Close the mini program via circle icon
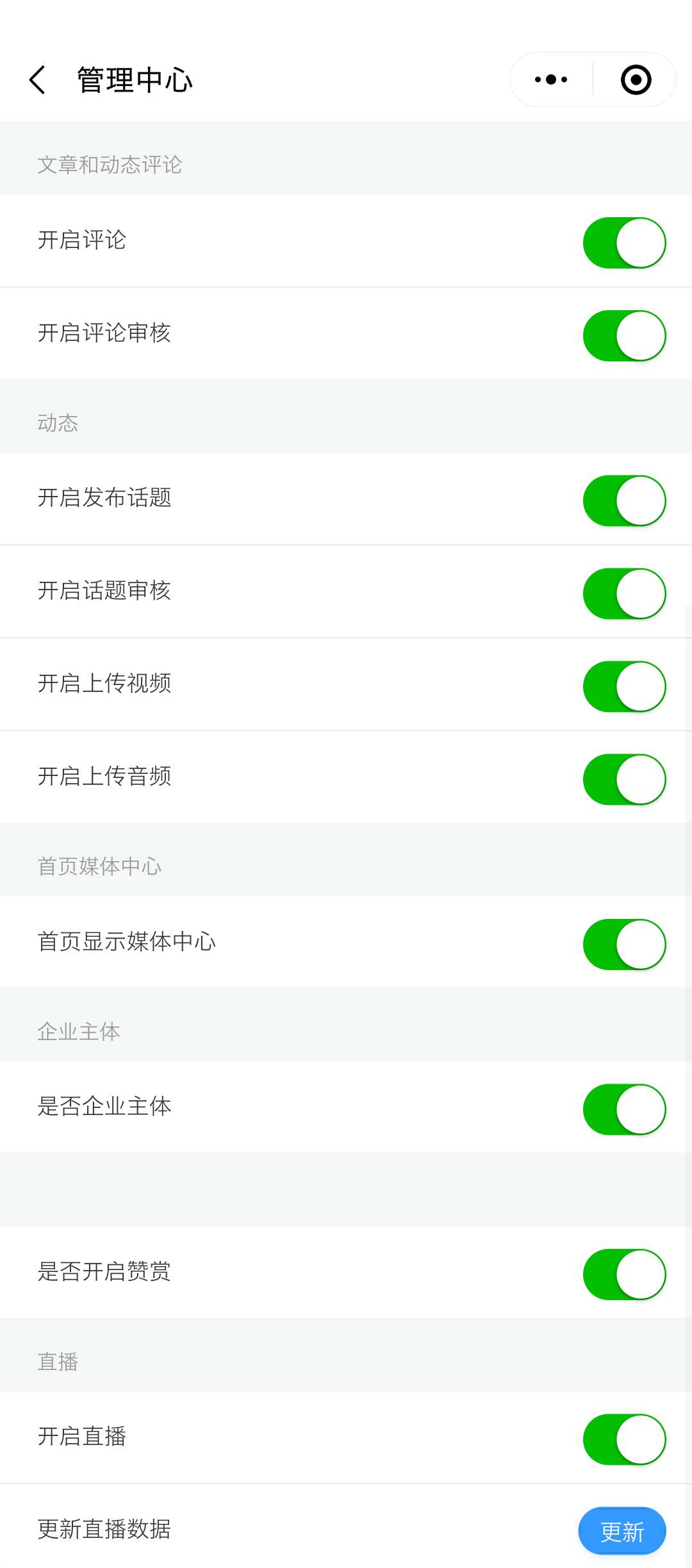This screenshot has width=692, height=1568. [636, 80]
